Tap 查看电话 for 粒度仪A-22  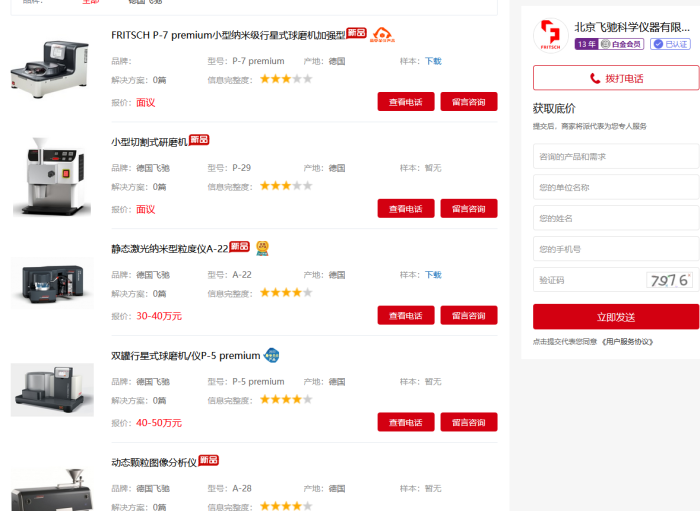[405, 315]
